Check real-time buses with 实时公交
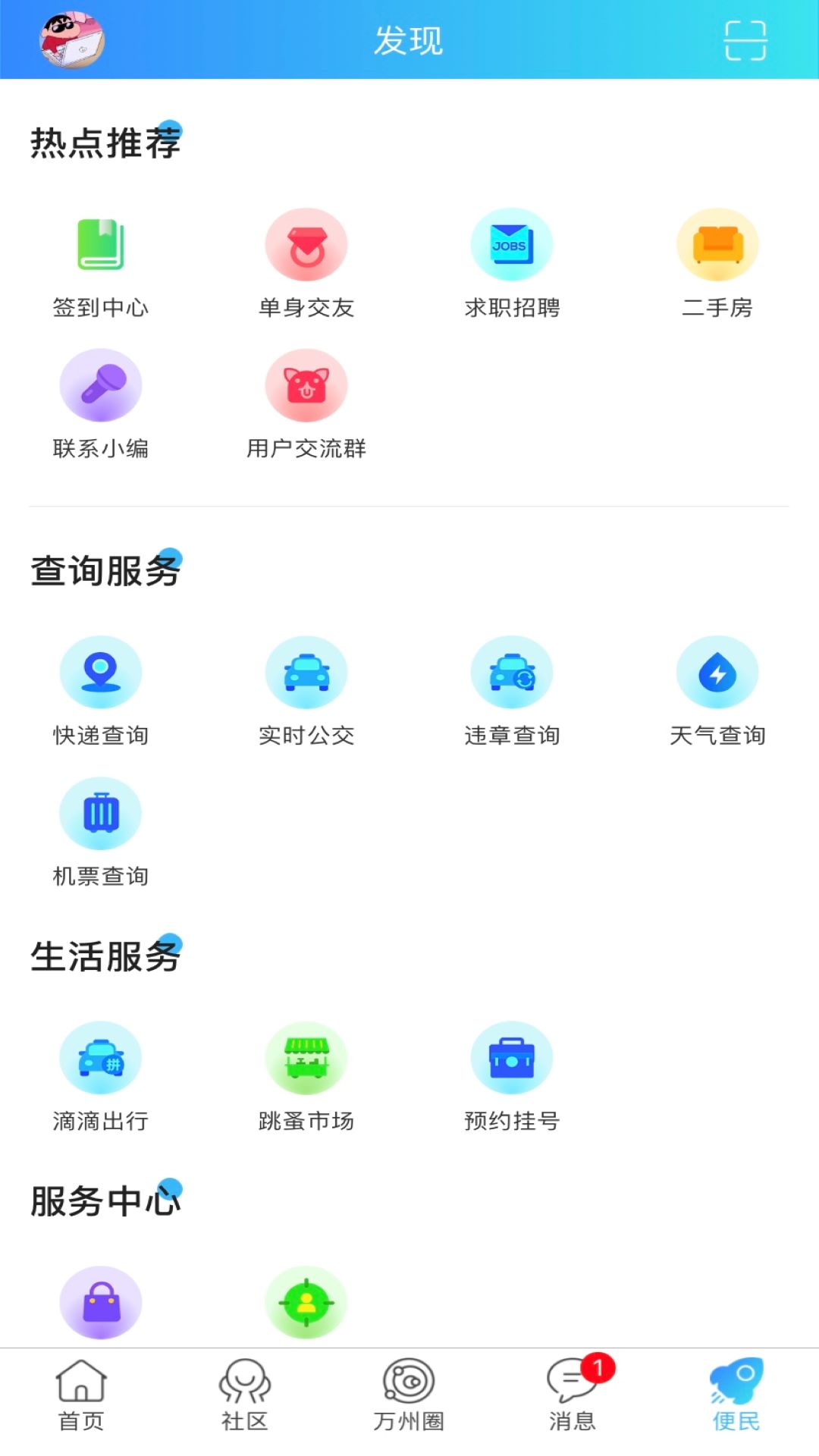819x1456 pixels. (306, 690)
